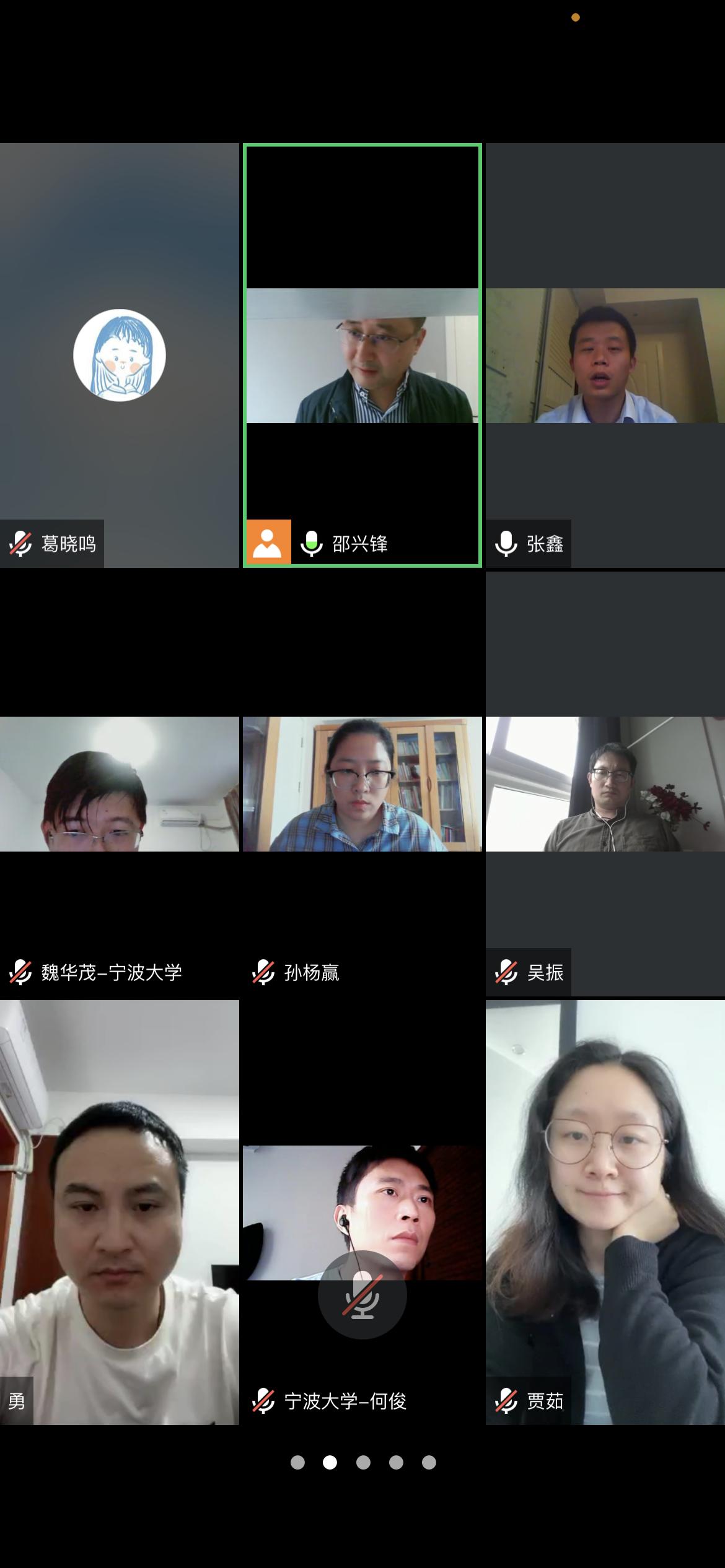Open 孙杨赢's video tile
The image size is (725, 1568).
[362, 784]
